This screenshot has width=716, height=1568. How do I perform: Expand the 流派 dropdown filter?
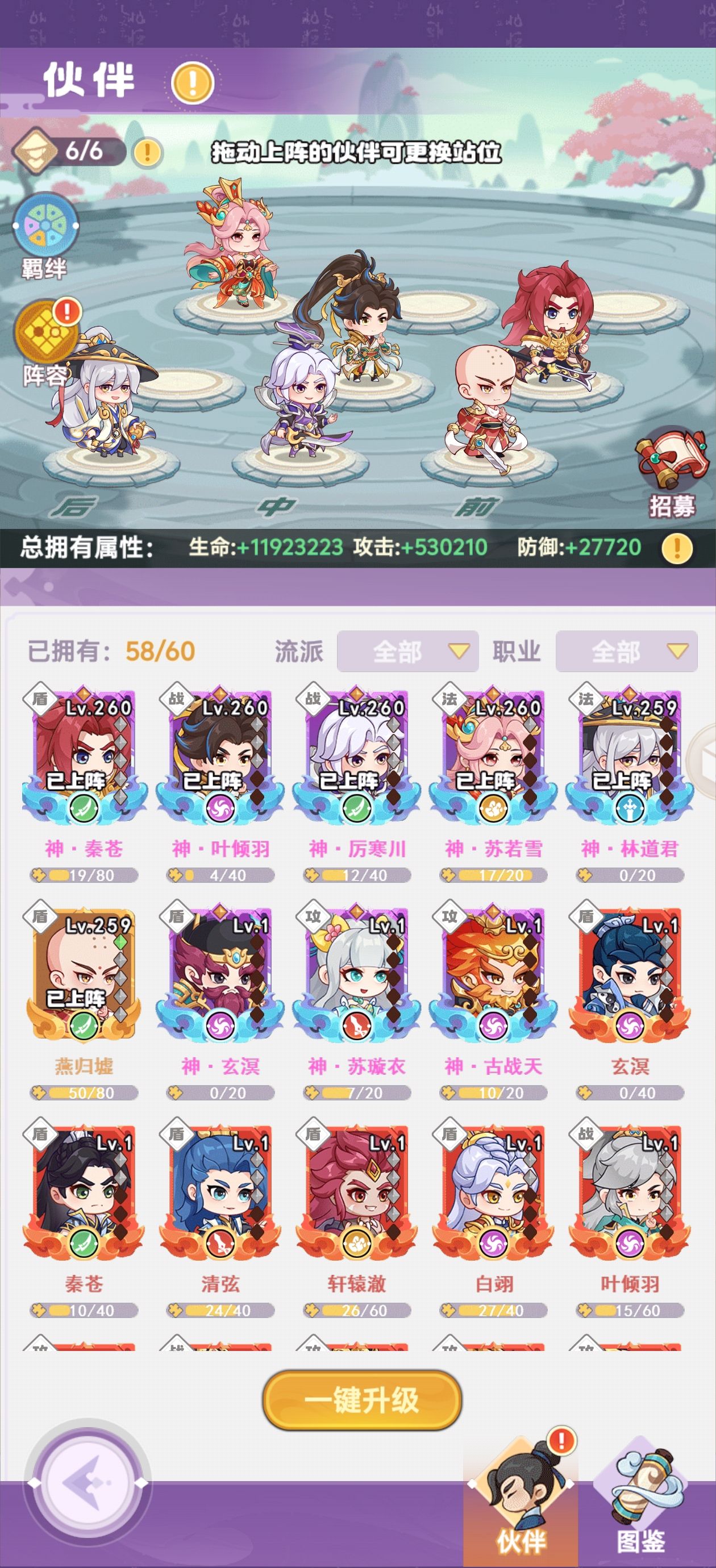(407, 651)
